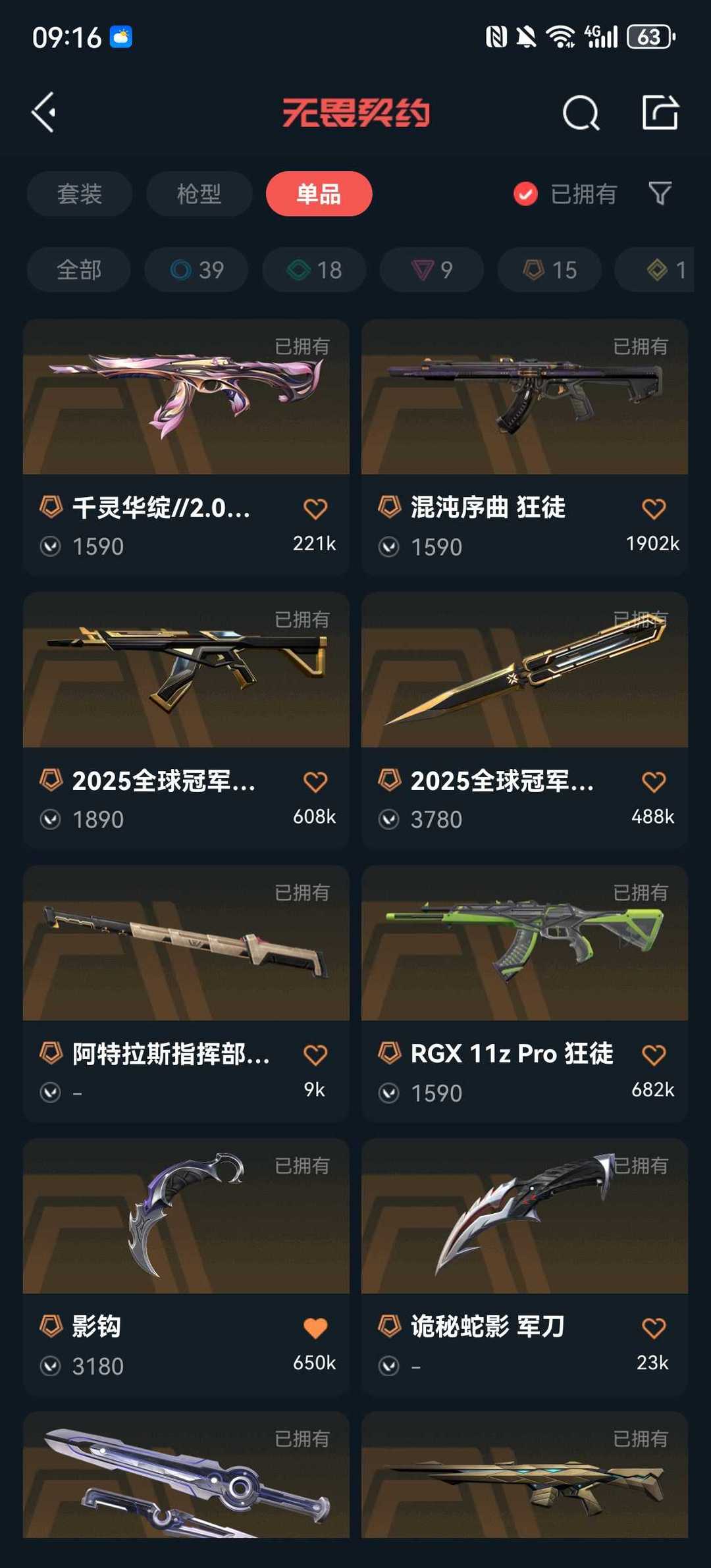Remove the like on 影钩
Image resolution: width=711 pixels, height=1568 pixels.
(x=315, y=1328)
